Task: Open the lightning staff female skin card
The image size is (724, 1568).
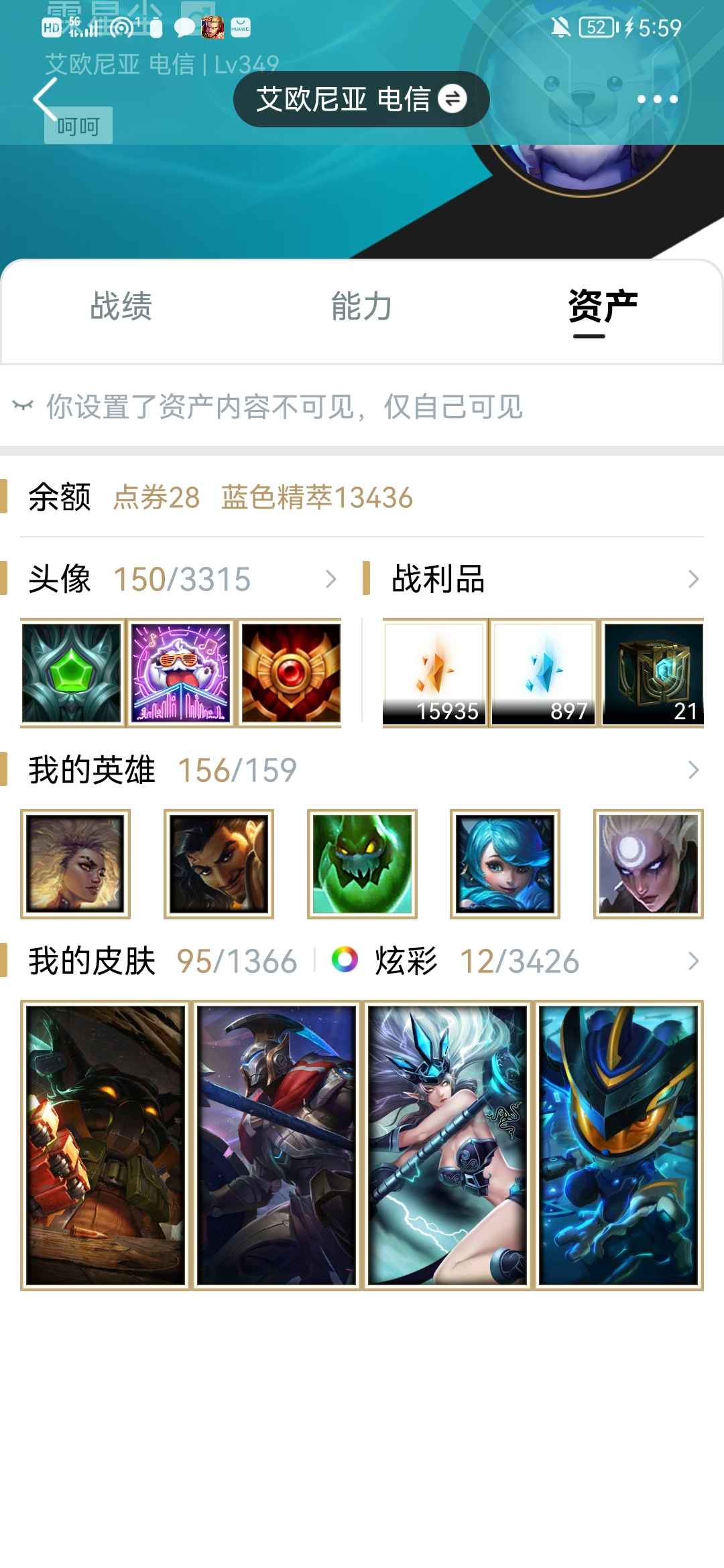Action: click(x=448, y=1145)
